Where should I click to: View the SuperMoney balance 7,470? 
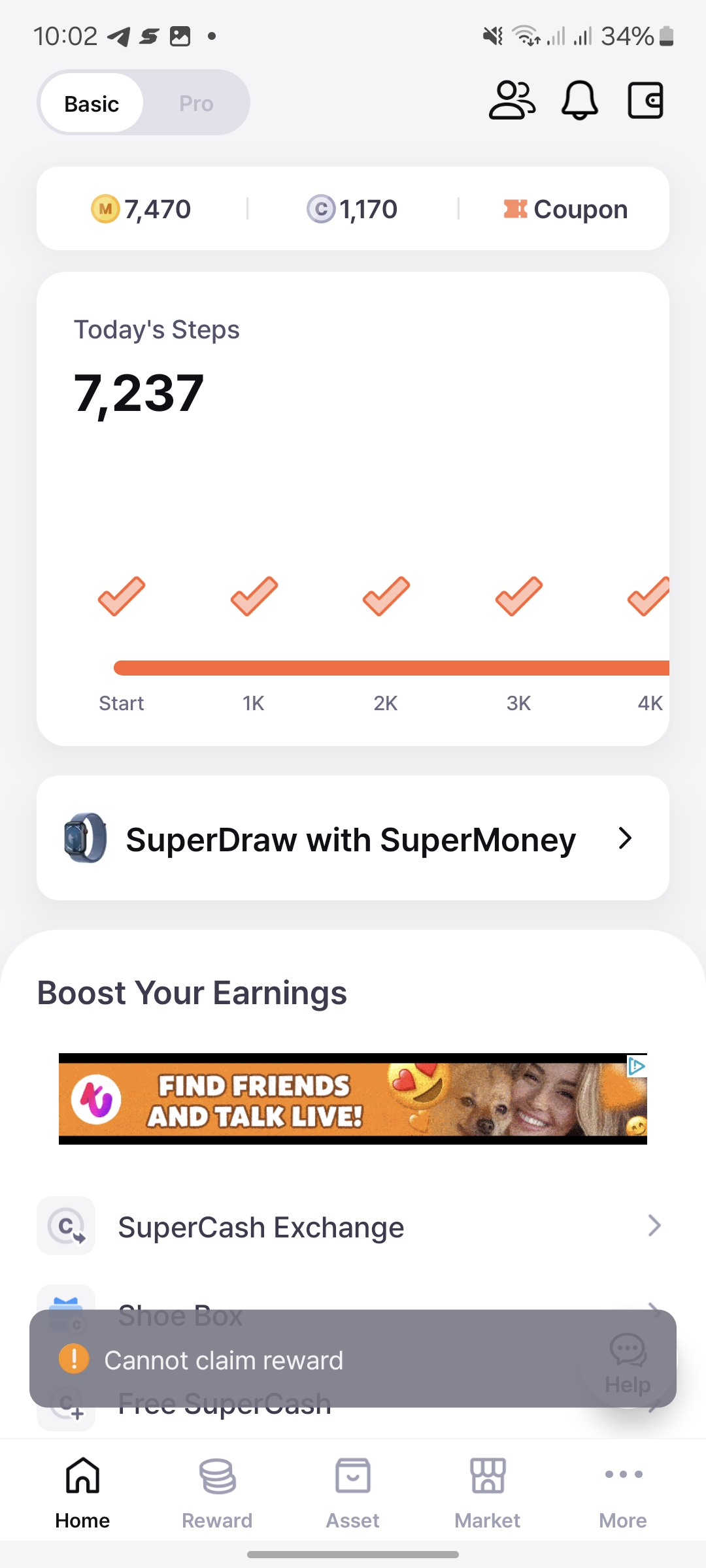pyautogui.click(x=141, y=209)
